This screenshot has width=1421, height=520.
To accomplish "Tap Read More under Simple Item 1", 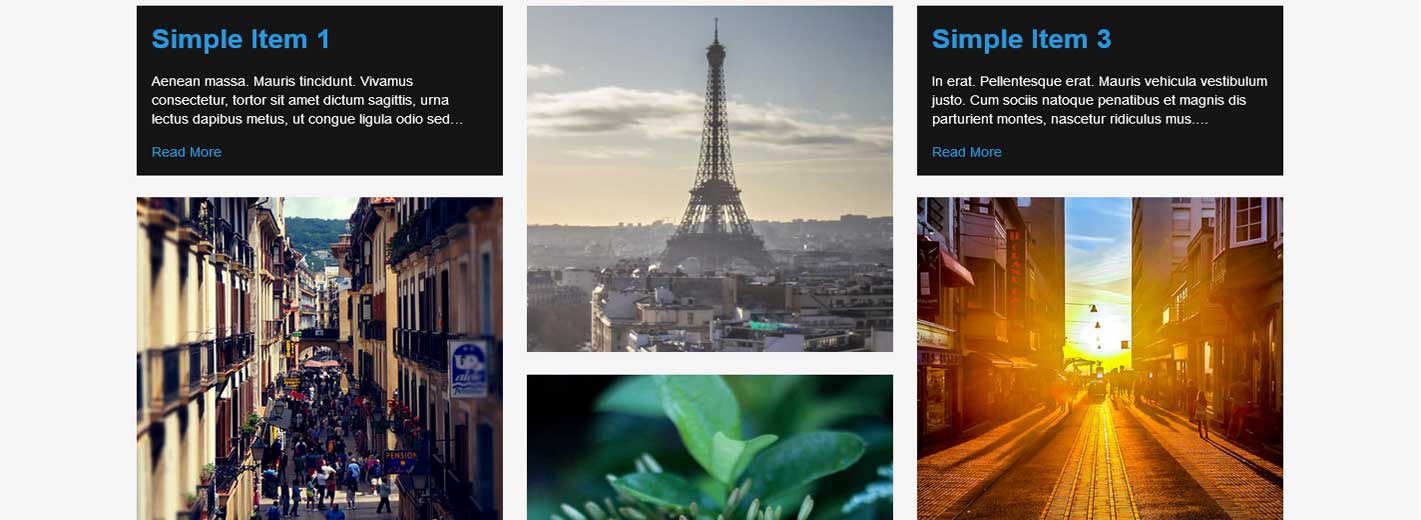I will coord(186,152).
